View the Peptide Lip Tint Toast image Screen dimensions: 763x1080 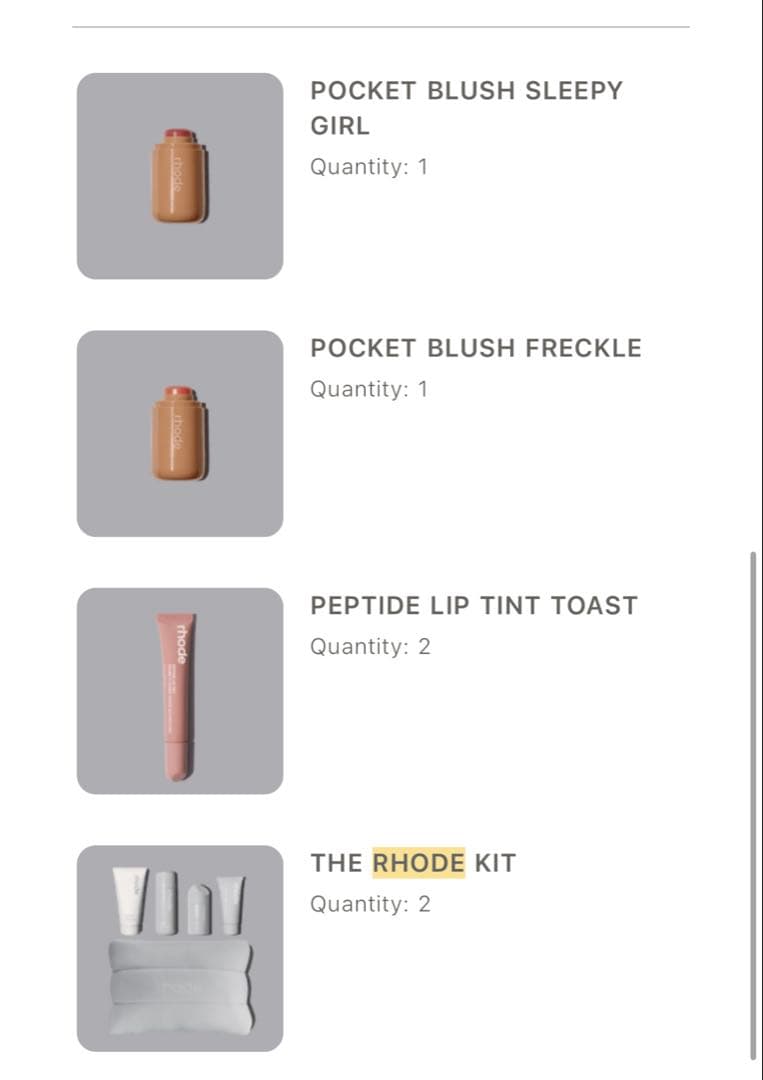click(180, 691)
